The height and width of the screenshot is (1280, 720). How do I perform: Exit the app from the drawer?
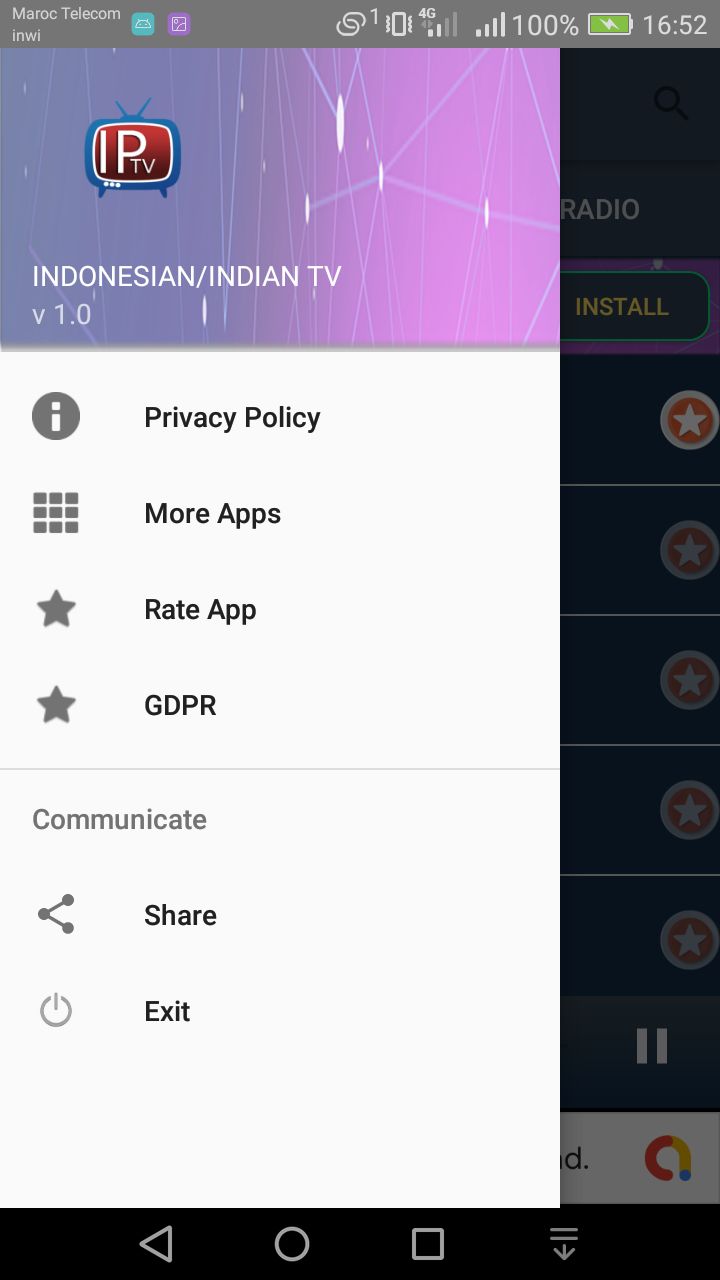point(167,1011)
